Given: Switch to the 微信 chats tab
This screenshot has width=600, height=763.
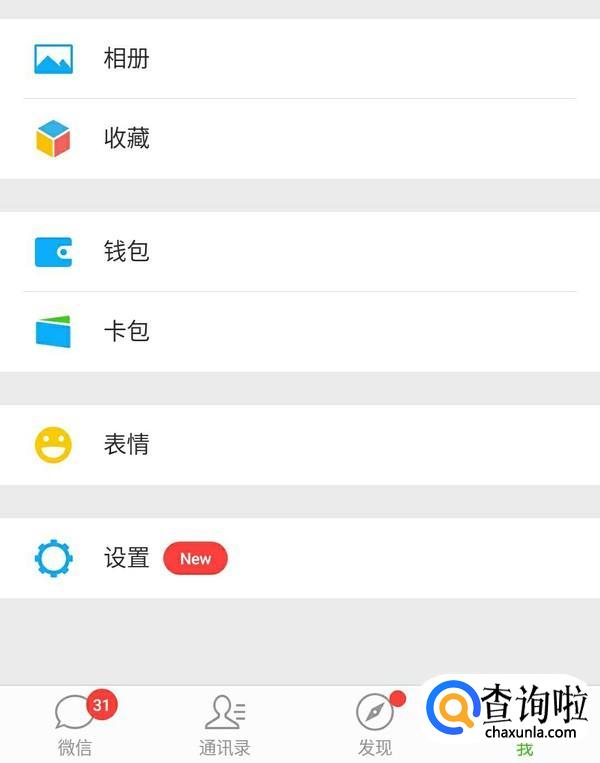Looking at the screenshot, I should 75,724.
